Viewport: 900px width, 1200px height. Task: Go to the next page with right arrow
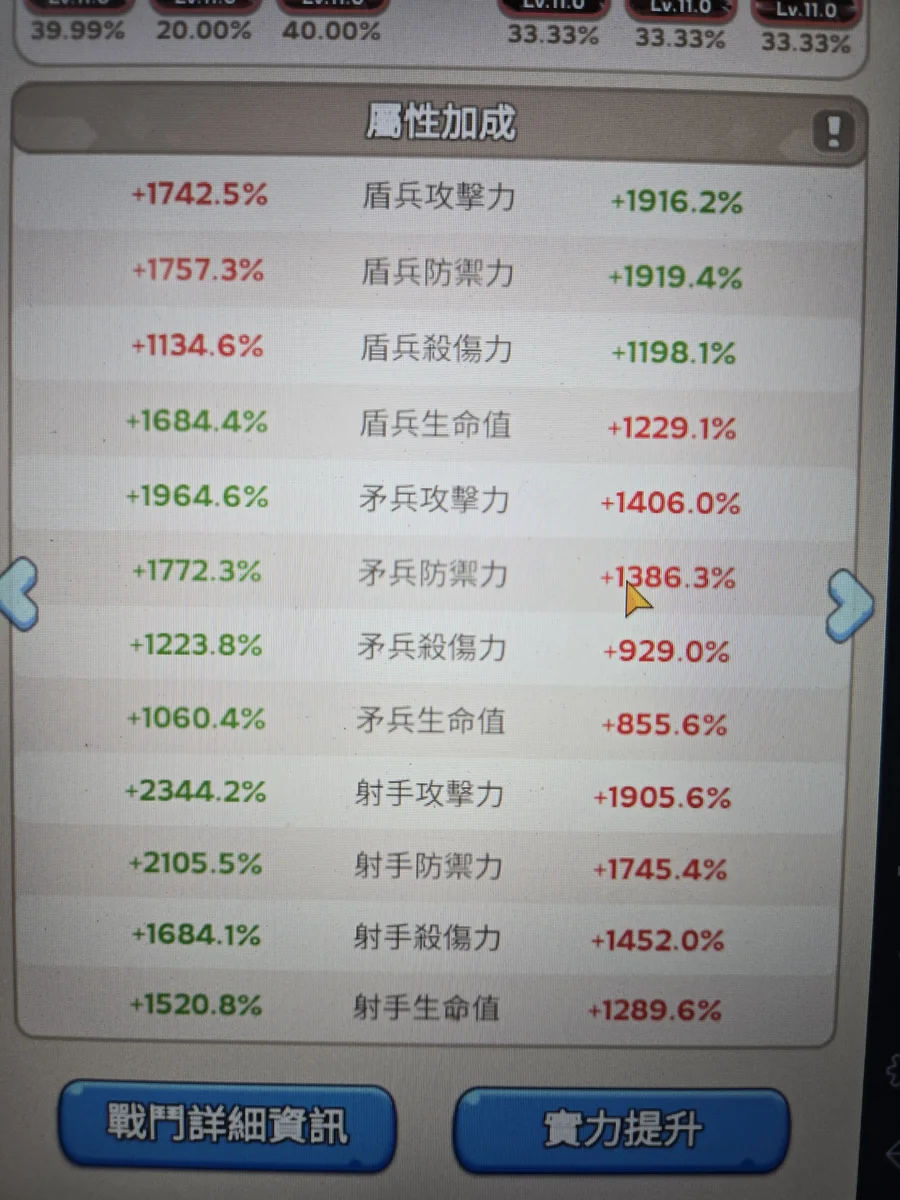click(850, 604)
